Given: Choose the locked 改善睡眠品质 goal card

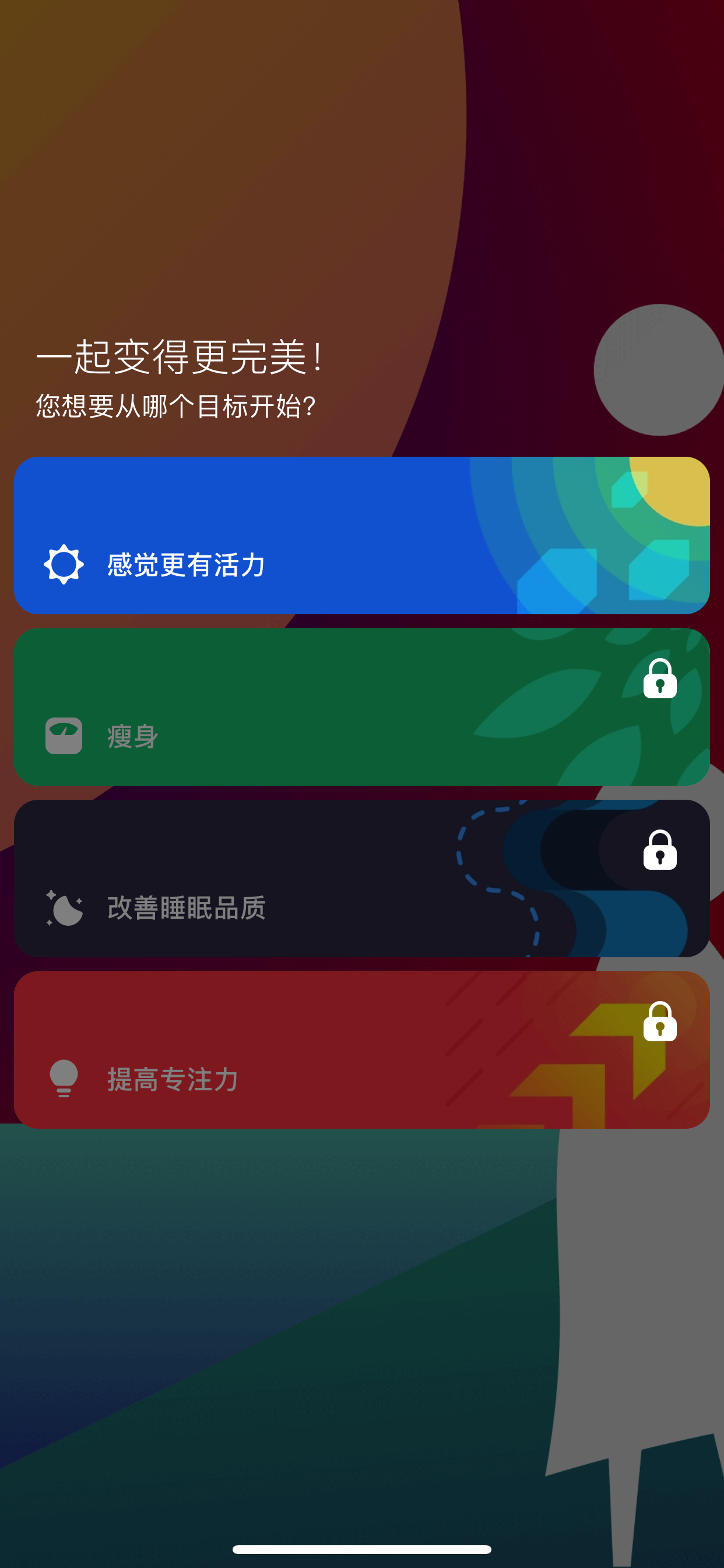Looking at the screenshot, I should click(x=362, y=878).
